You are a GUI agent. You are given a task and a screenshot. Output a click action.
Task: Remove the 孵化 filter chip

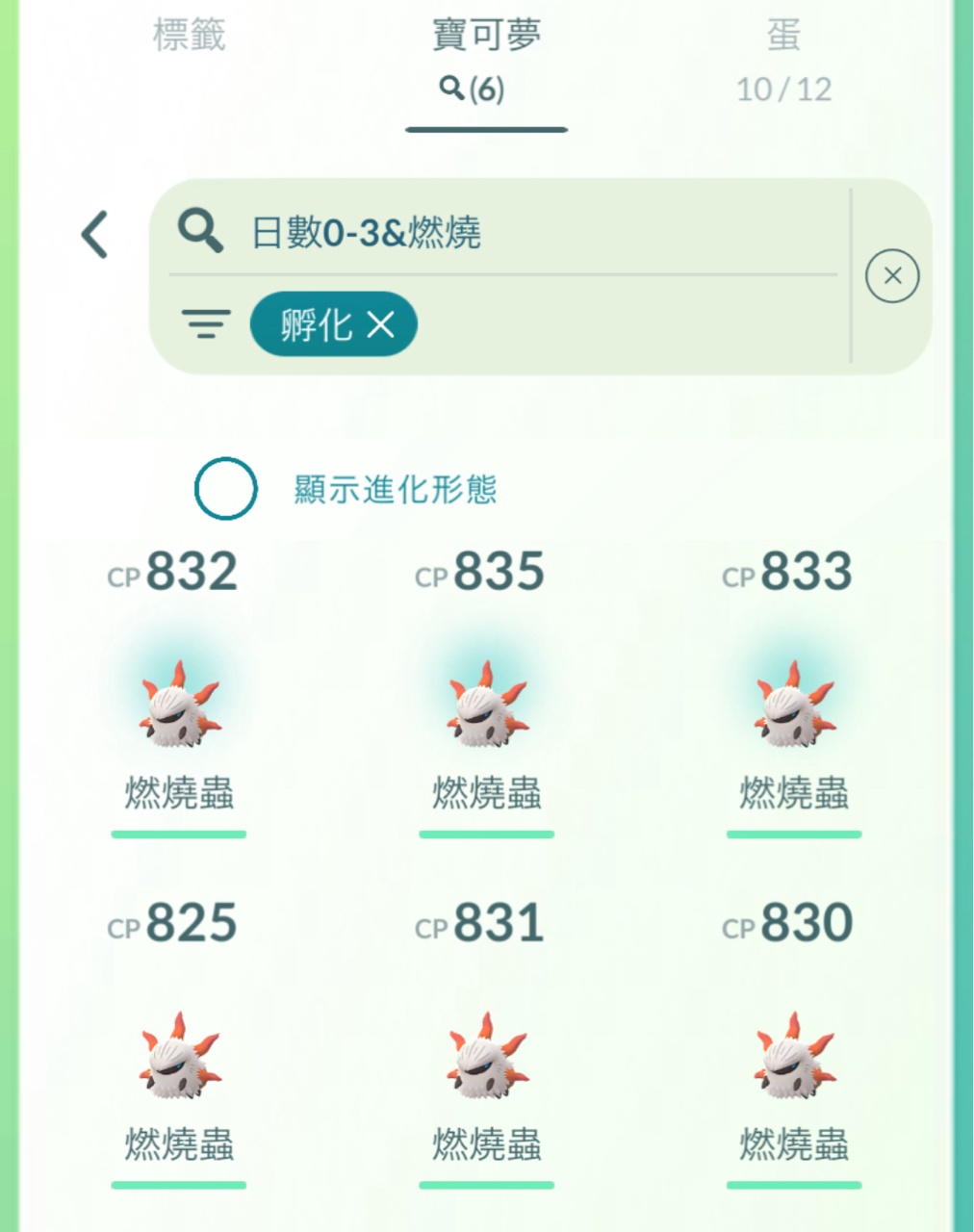click(x=381, y=325)
